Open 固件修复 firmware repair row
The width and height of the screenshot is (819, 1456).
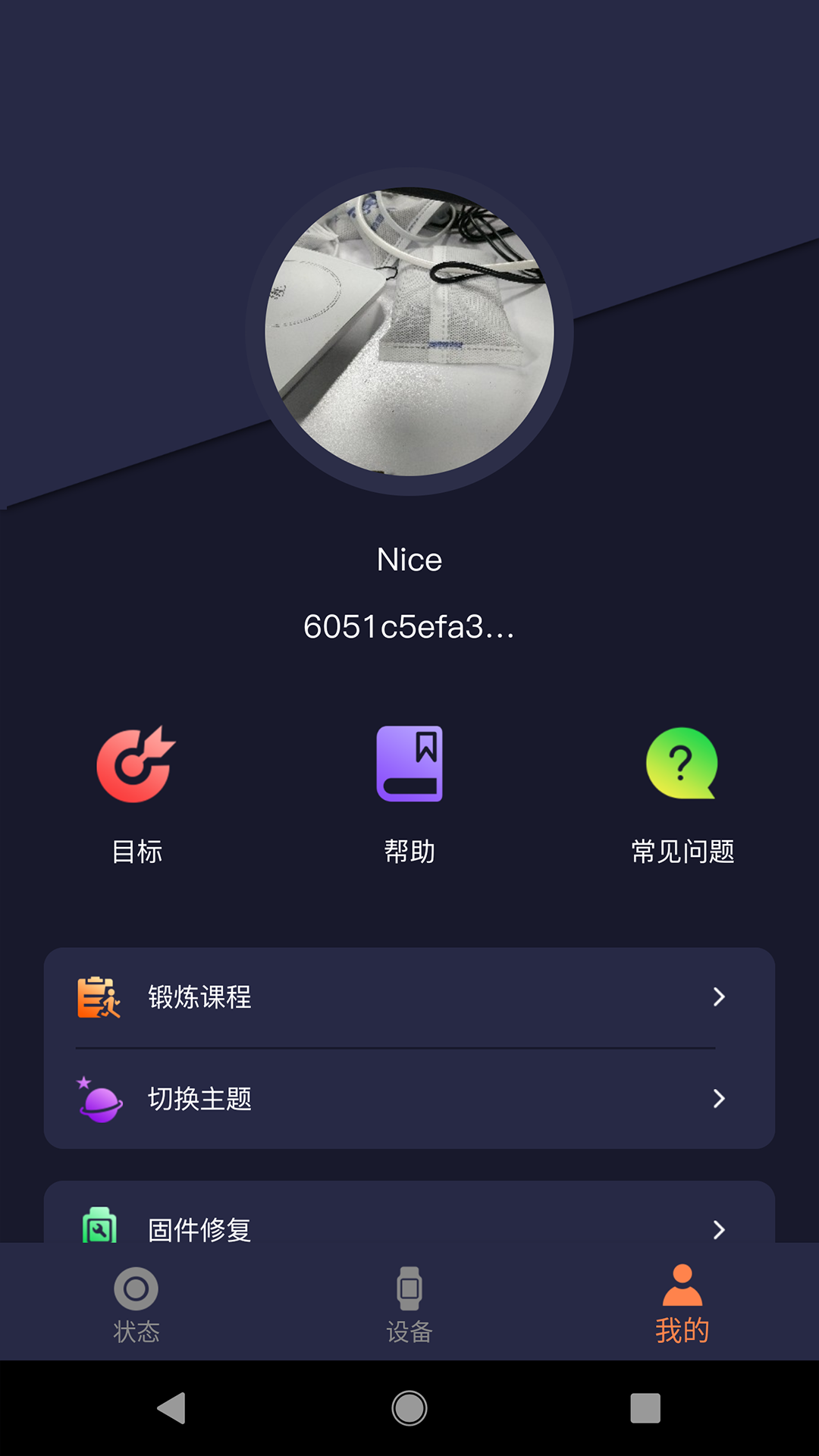(x=409, y=1221)
